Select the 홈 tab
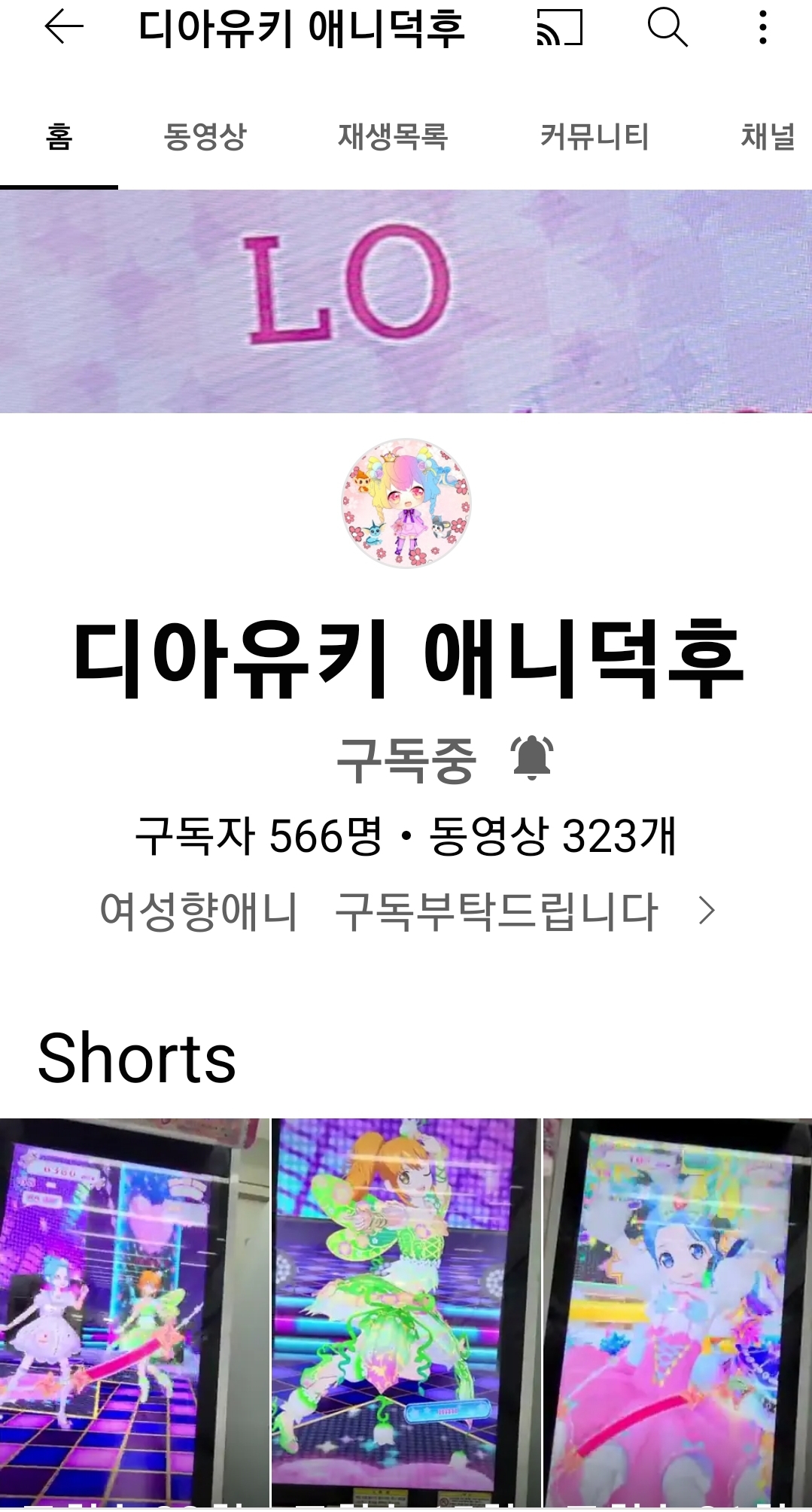The image size is (812, 1512). coord(59,137)
